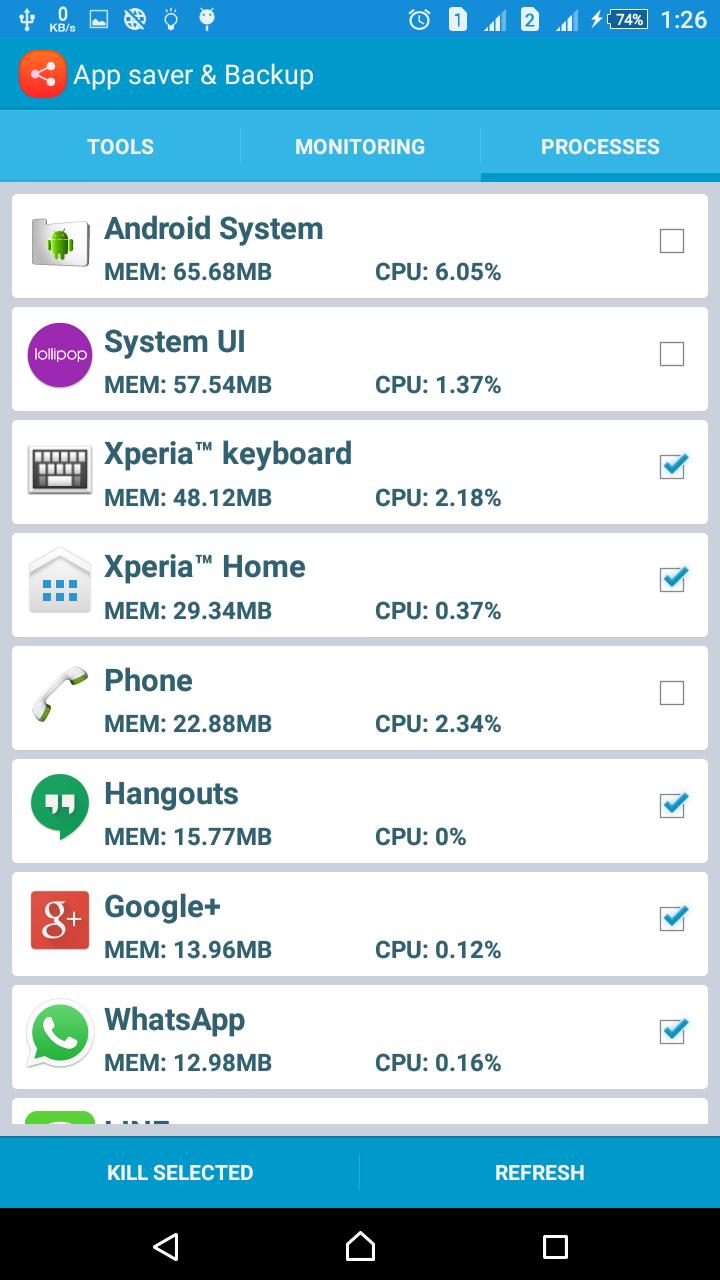
Task: Click the Android System folder icon
Action: pyautogui.click(x=59, y=242)
